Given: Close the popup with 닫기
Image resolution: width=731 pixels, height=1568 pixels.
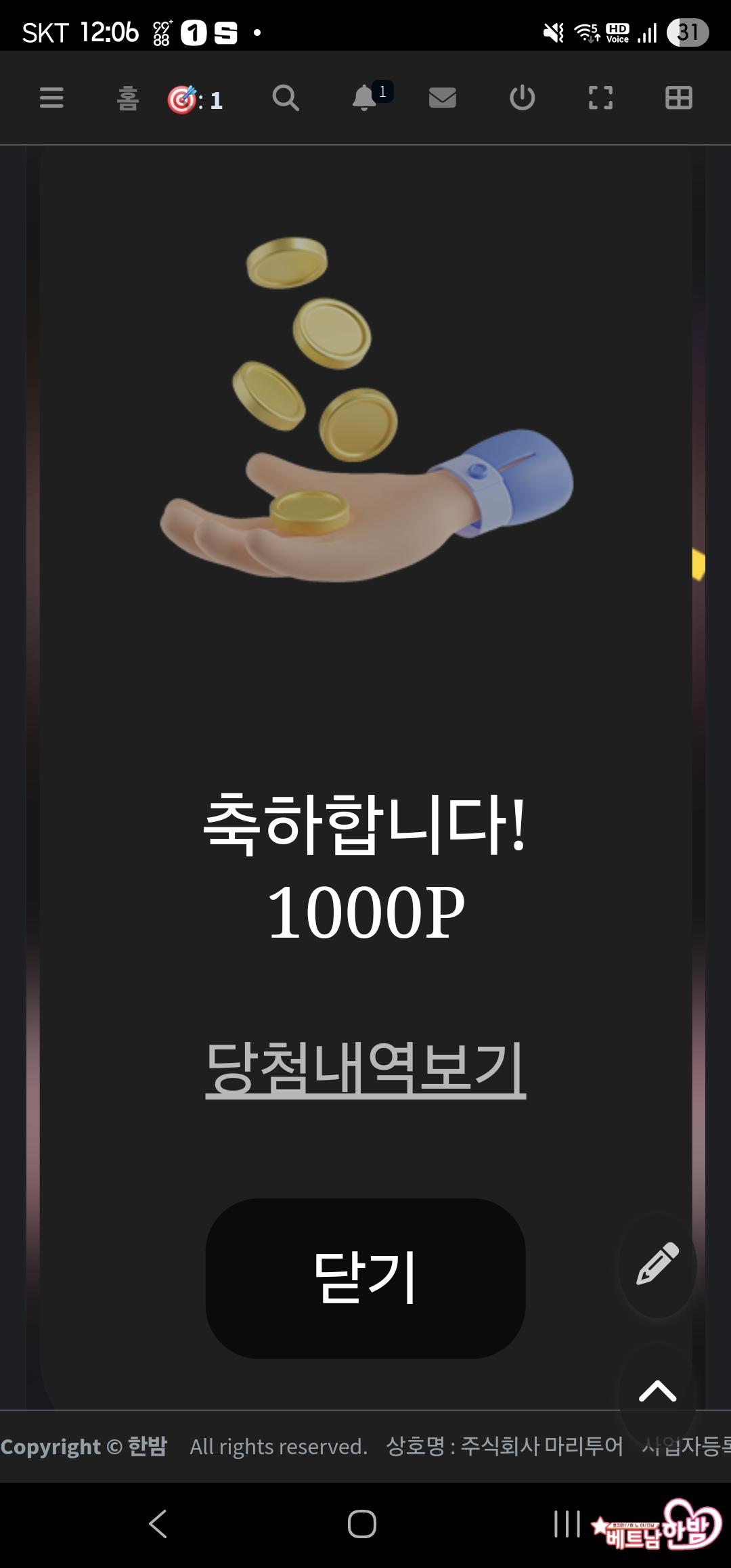Looking at the screenshot, I should click(365, 1278).
